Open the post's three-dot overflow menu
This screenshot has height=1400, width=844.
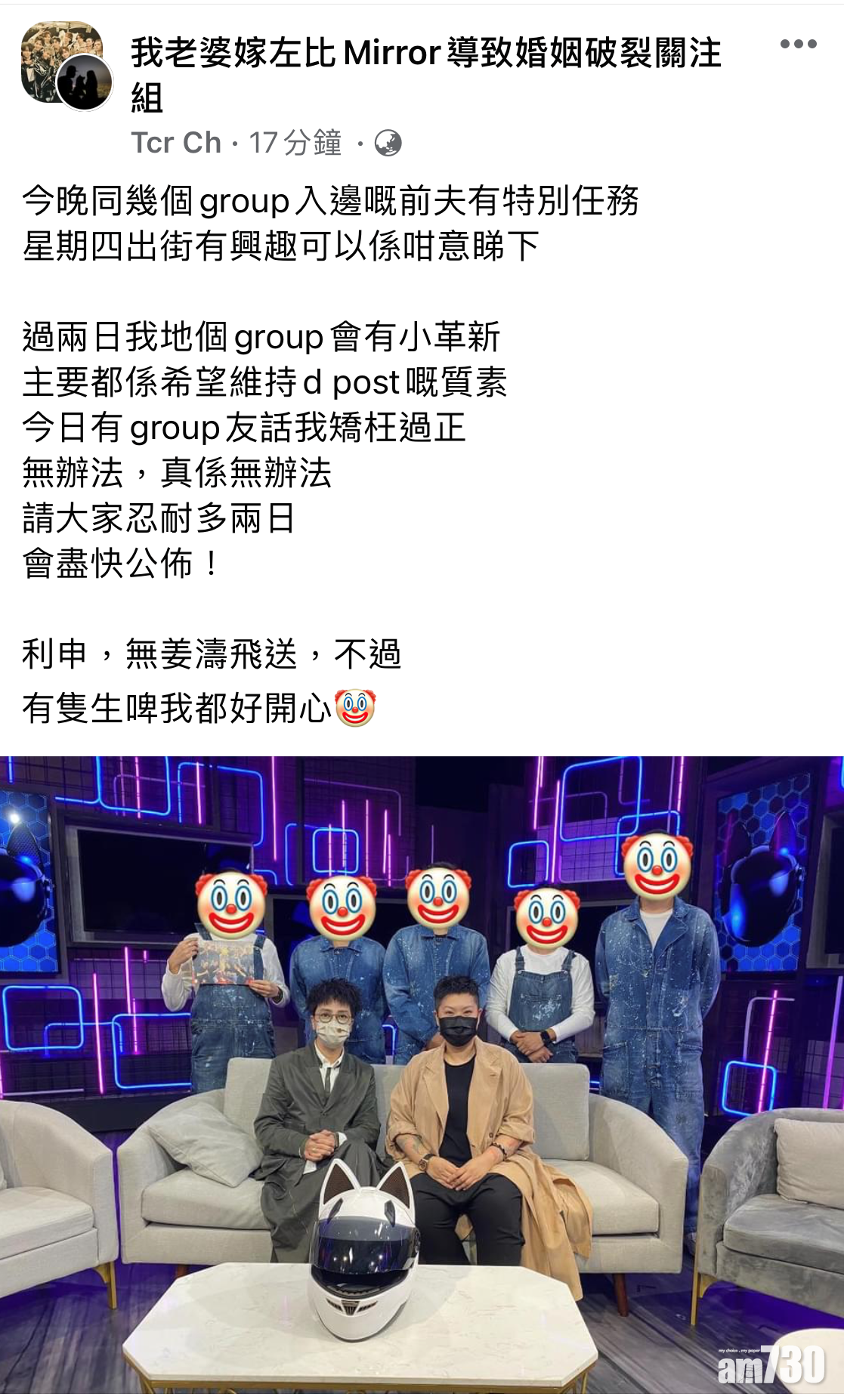tap(798, 44)
